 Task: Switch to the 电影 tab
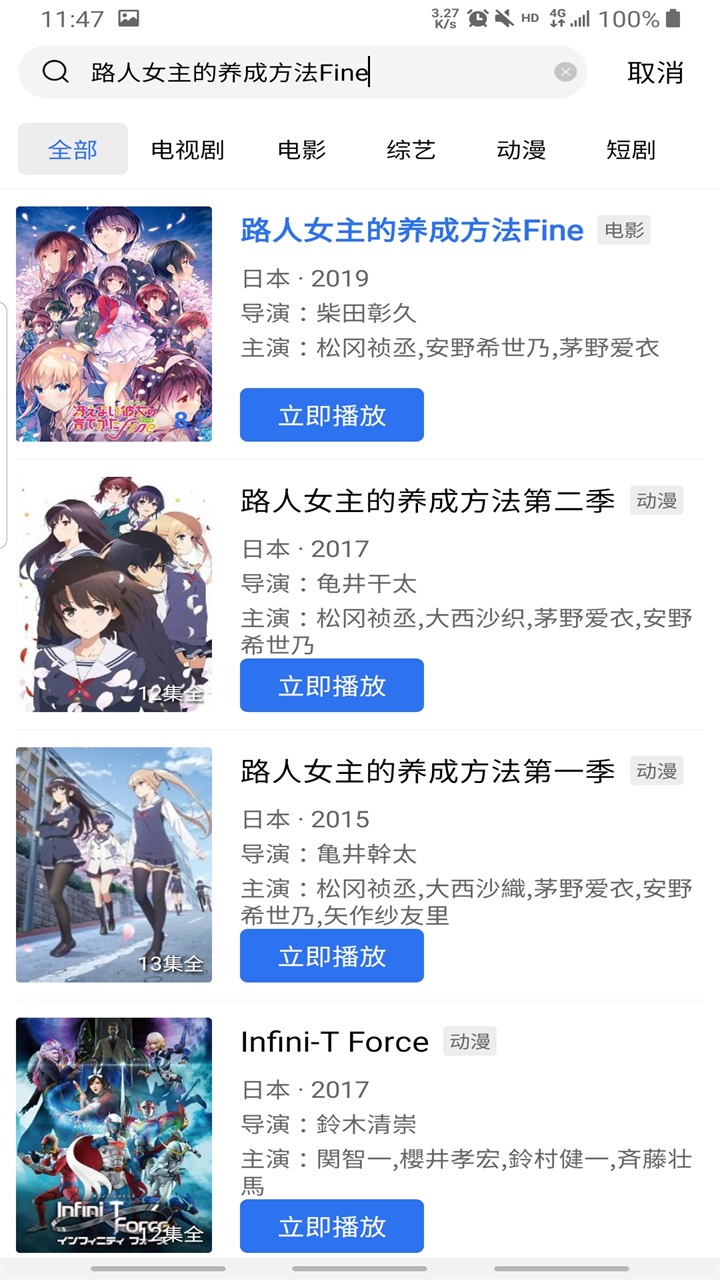(302, 150)
